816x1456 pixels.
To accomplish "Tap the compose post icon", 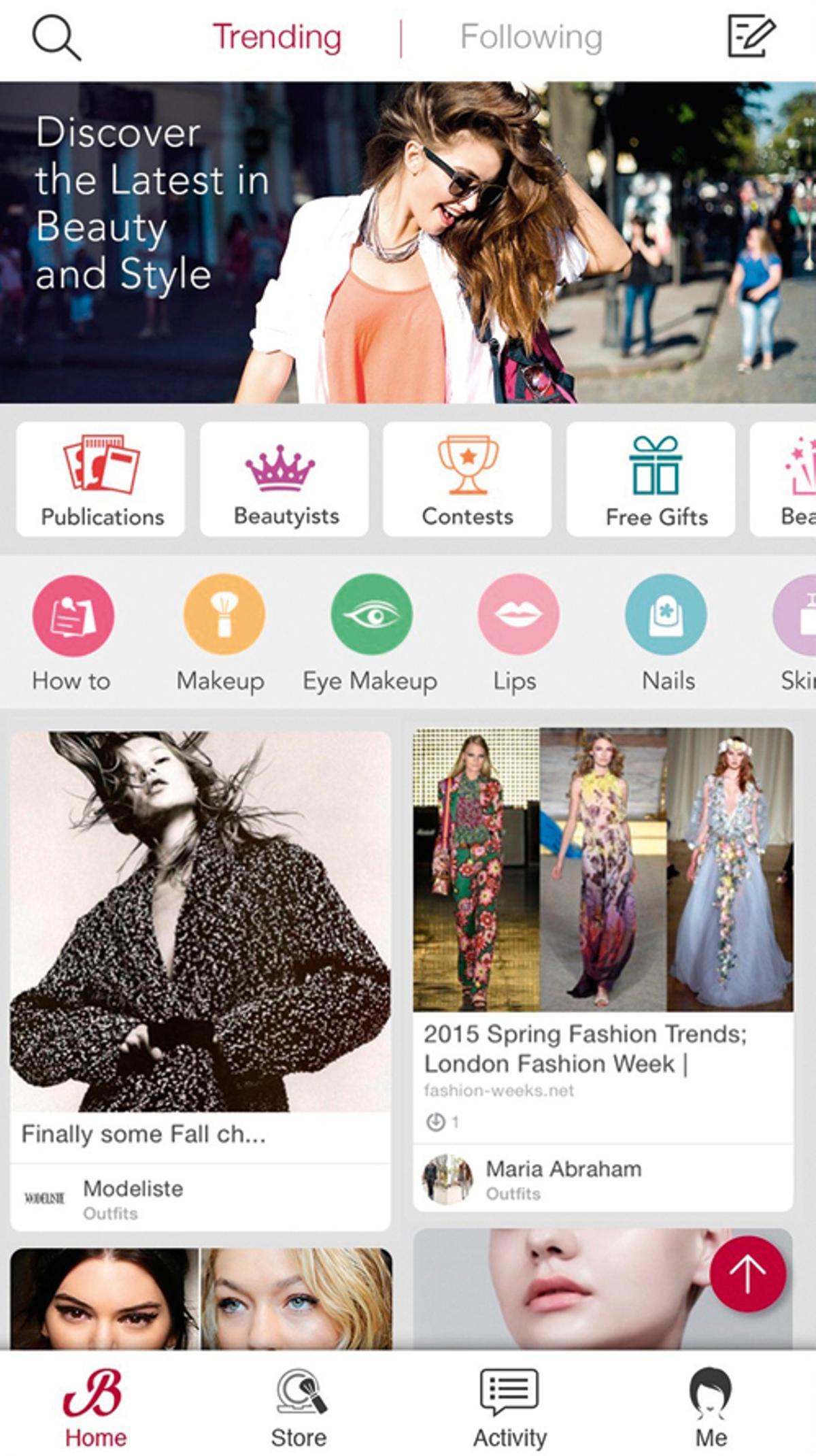I will pos(751,36).
